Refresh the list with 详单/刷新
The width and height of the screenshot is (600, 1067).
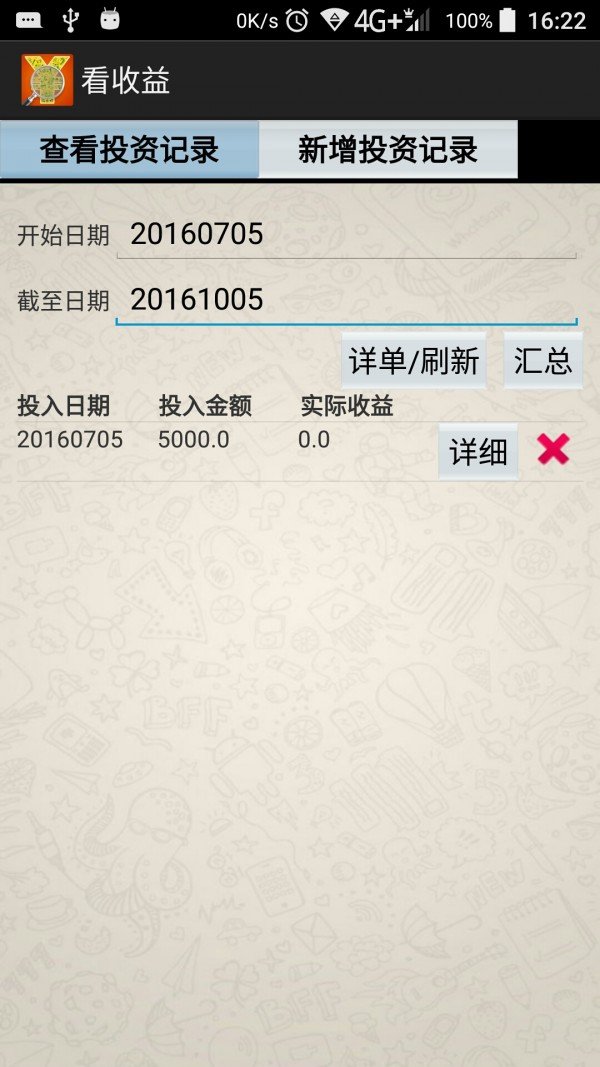[x=414, y=361]
